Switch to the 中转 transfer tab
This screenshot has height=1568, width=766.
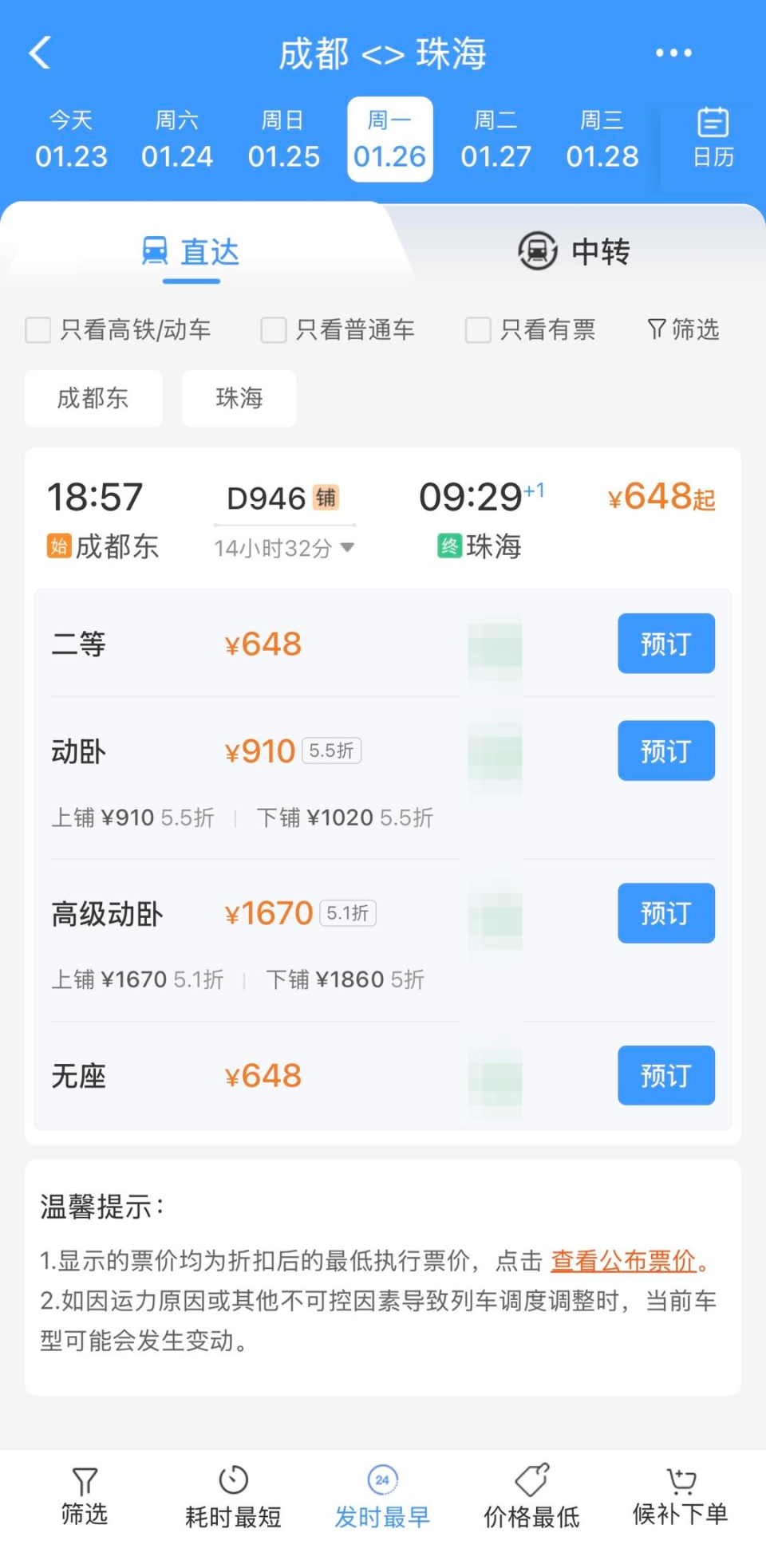click(x=574, y=250)
